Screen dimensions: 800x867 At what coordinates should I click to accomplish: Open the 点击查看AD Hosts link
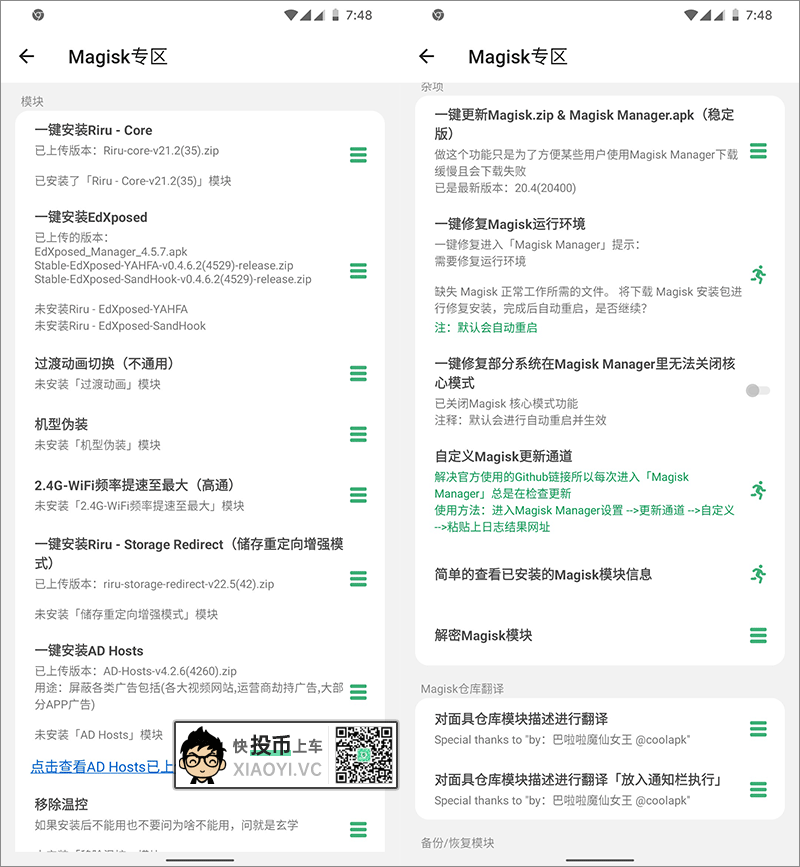(x=102, y=767)
